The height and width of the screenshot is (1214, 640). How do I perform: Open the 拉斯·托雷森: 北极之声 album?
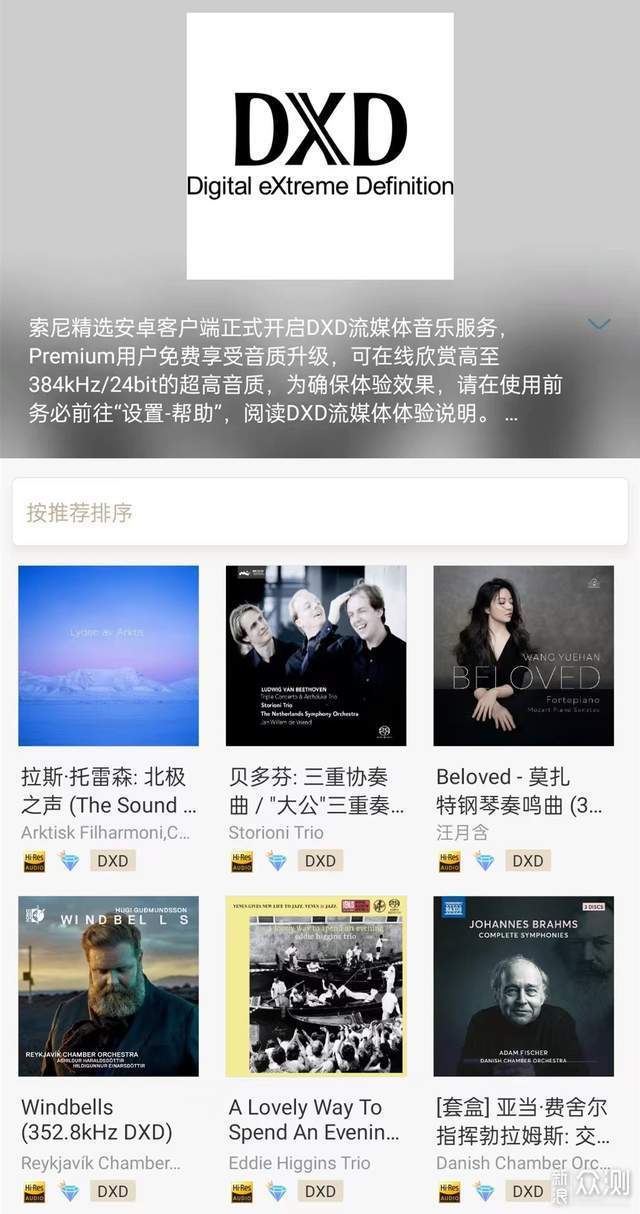(x=108, y=656)
